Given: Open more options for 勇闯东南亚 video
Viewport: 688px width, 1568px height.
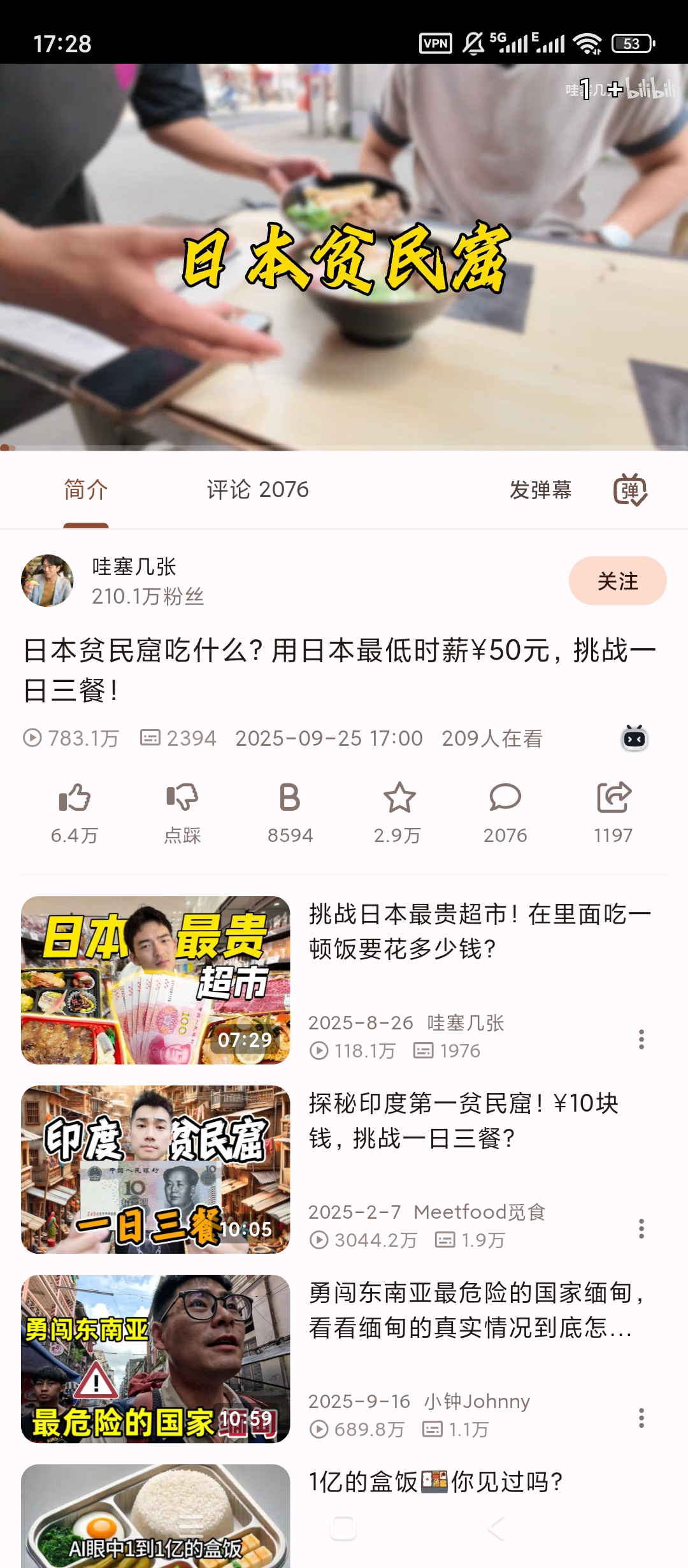Looking at the screenshot, I should [x=641, y=1418].
